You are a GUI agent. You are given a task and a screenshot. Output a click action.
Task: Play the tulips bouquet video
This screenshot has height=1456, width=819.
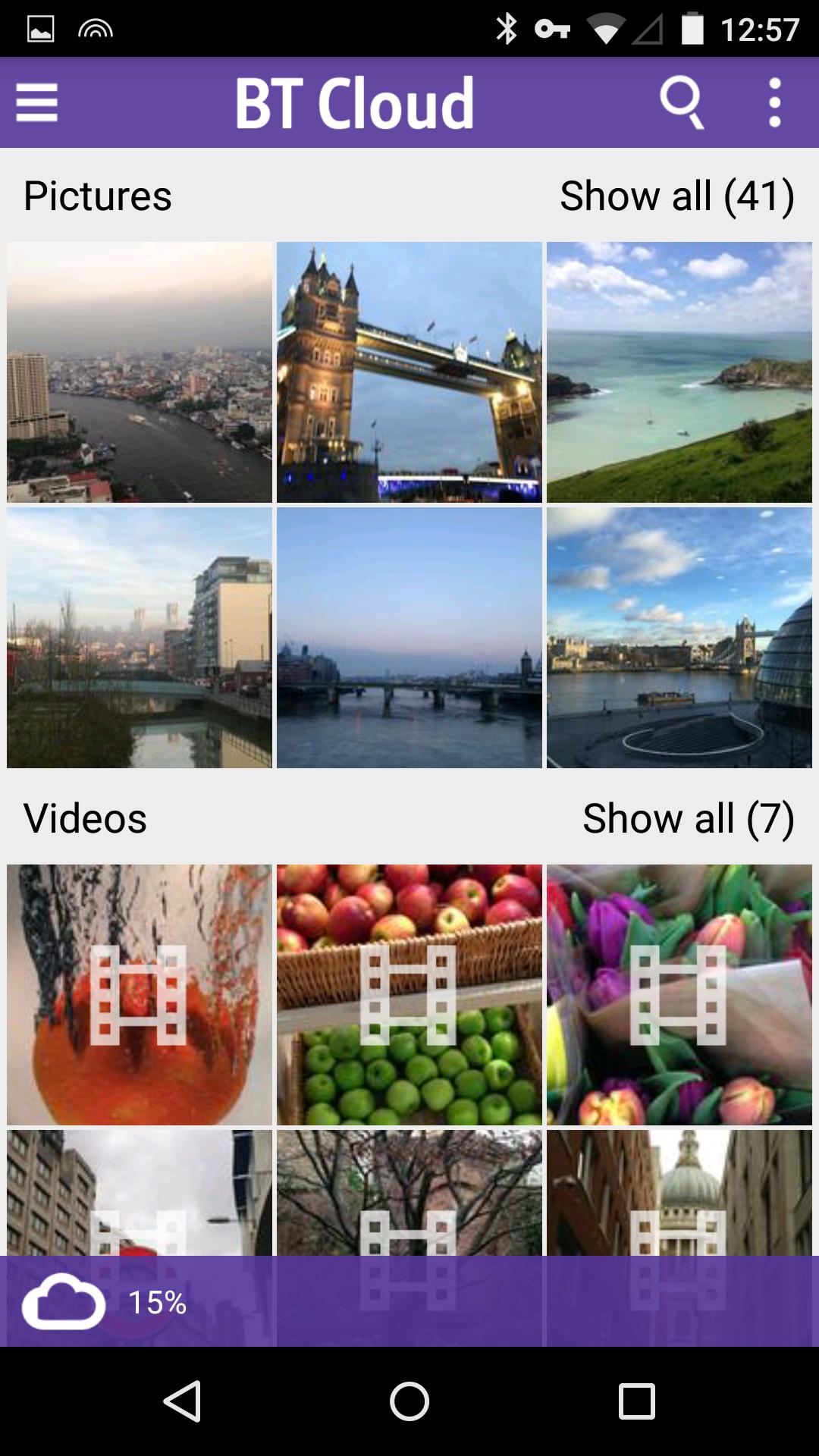coord(679,994)
